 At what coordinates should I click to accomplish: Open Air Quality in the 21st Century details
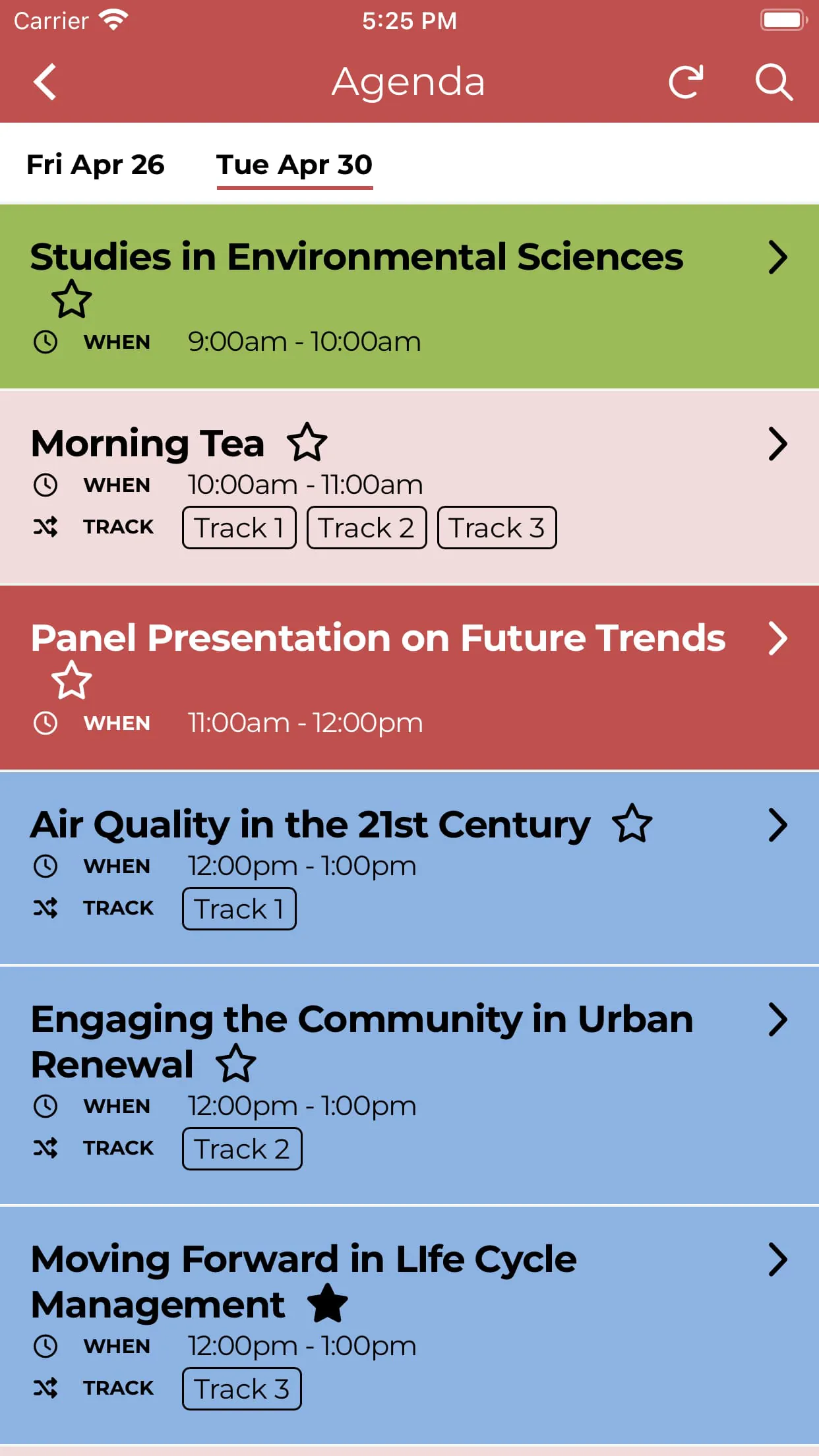tap(777, 824)
